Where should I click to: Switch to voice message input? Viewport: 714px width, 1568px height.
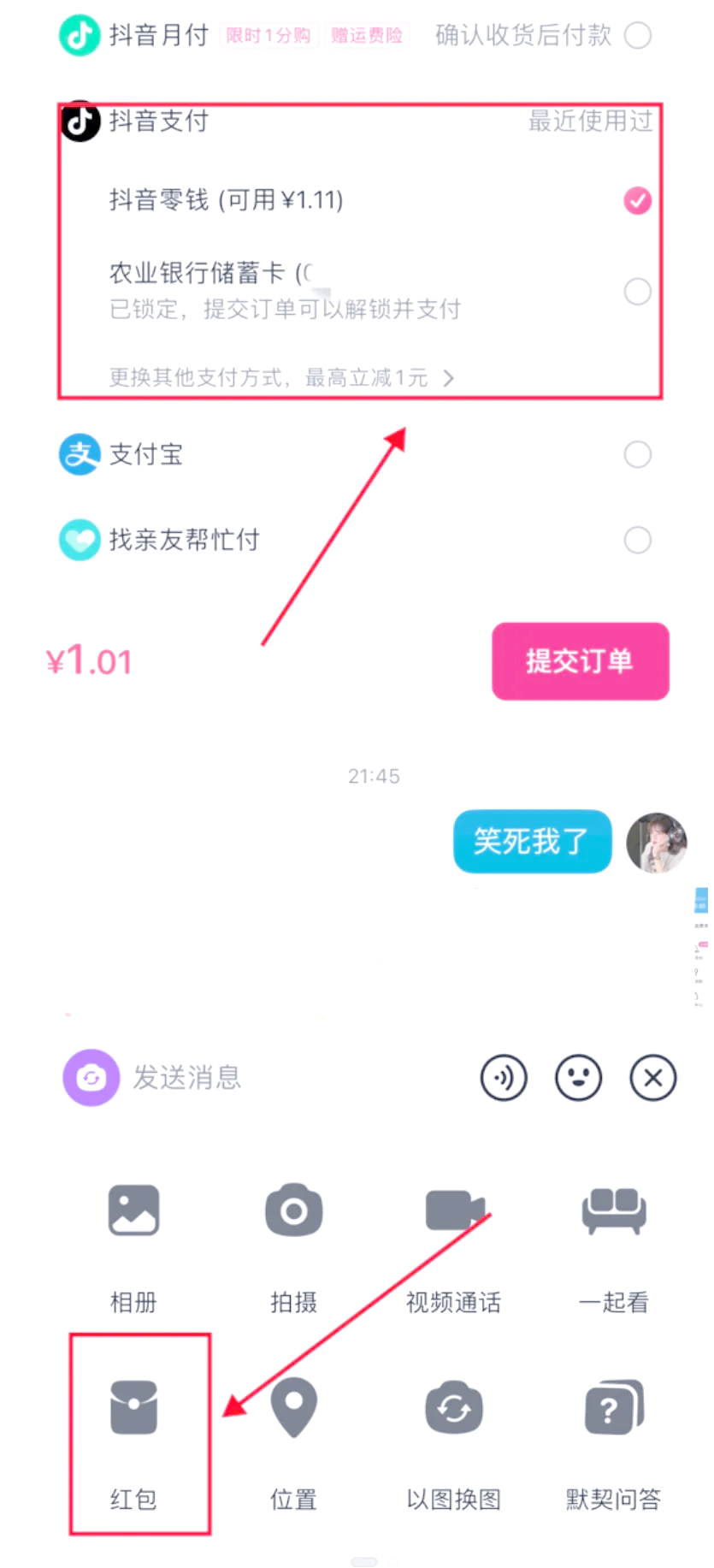click(x=504, y=1077)
